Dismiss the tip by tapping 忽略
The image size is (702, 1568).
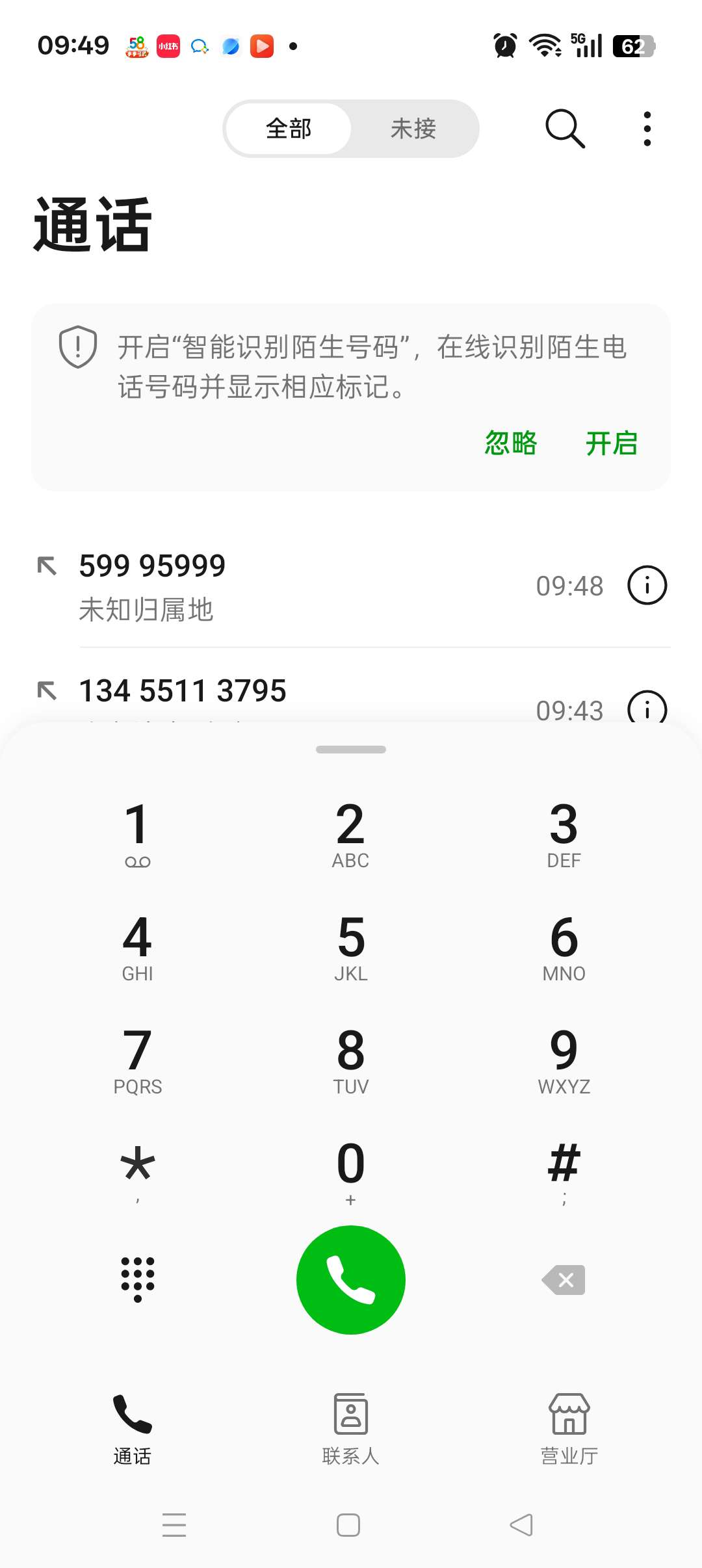pos(511,443)
